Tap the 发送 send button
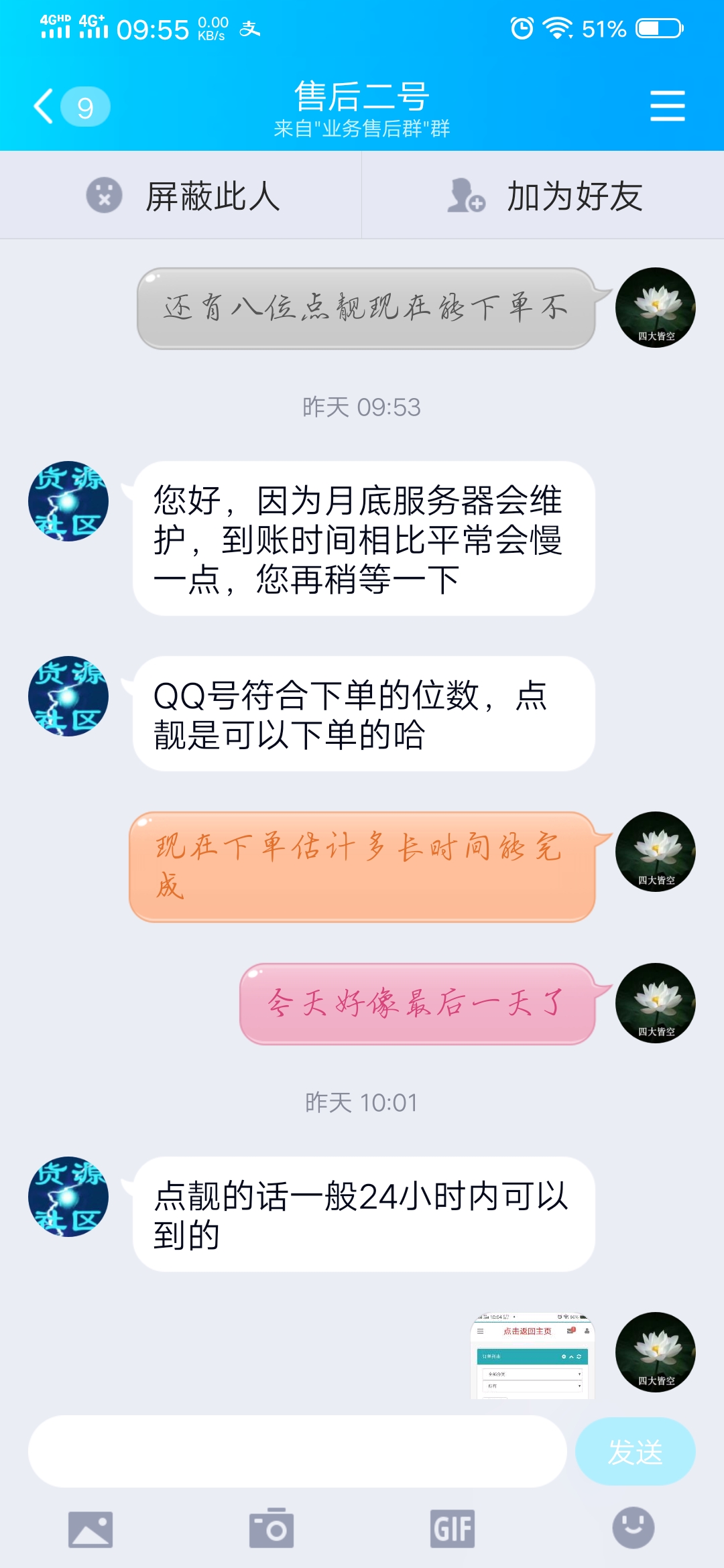 point(635,1451)
